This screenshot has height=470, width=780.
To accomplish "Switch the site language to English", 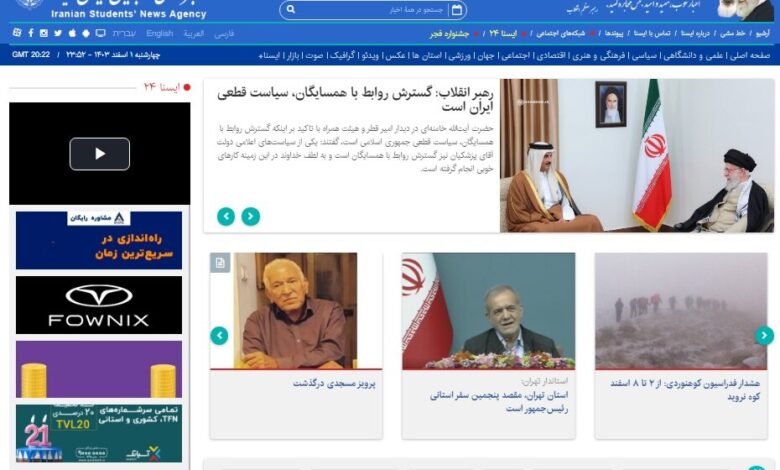I will point(159,33).
